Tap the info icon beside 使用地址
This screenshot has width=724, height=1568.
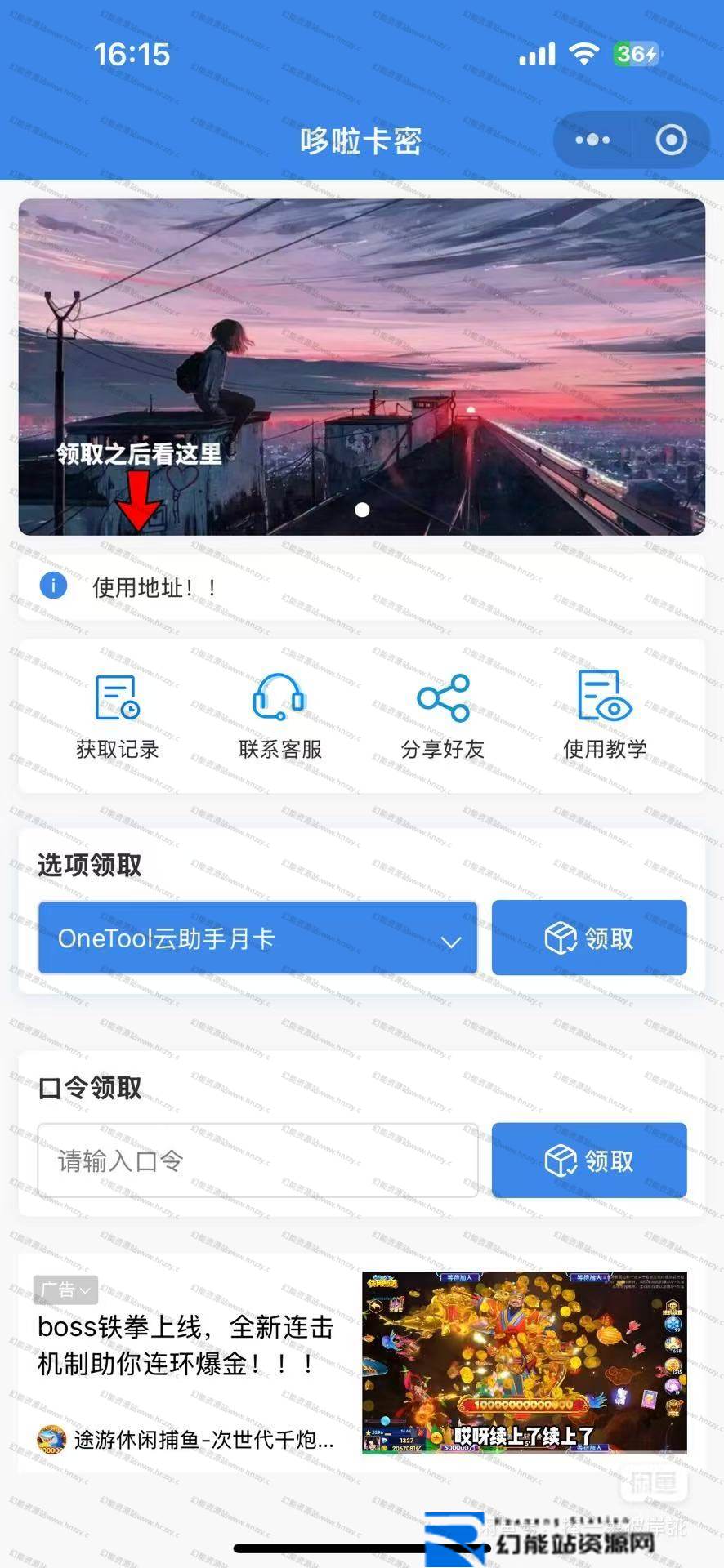[x=54, y=586]
